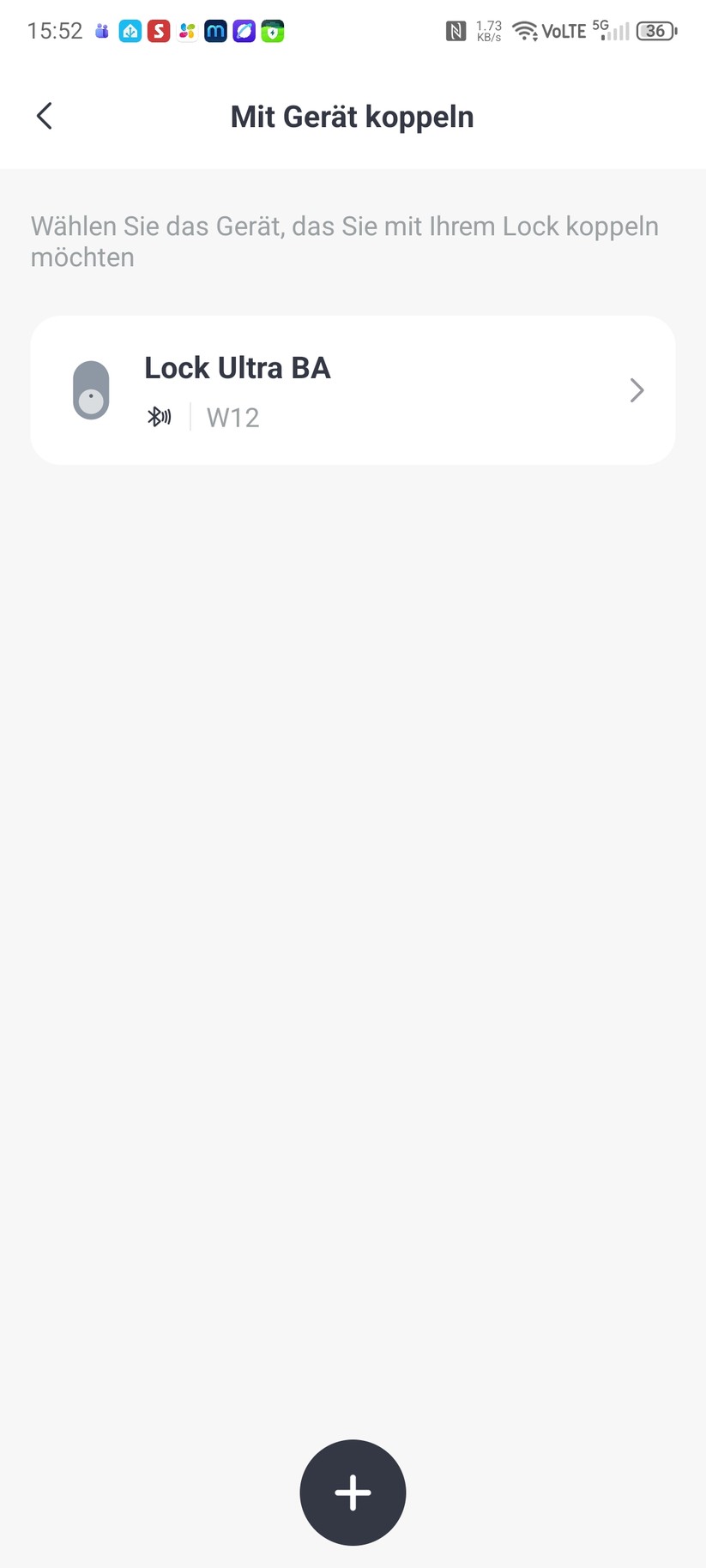Tap the 5G signal strength indicator
The width and height of the screenshot is (706, 1568).
coord(609,32)
